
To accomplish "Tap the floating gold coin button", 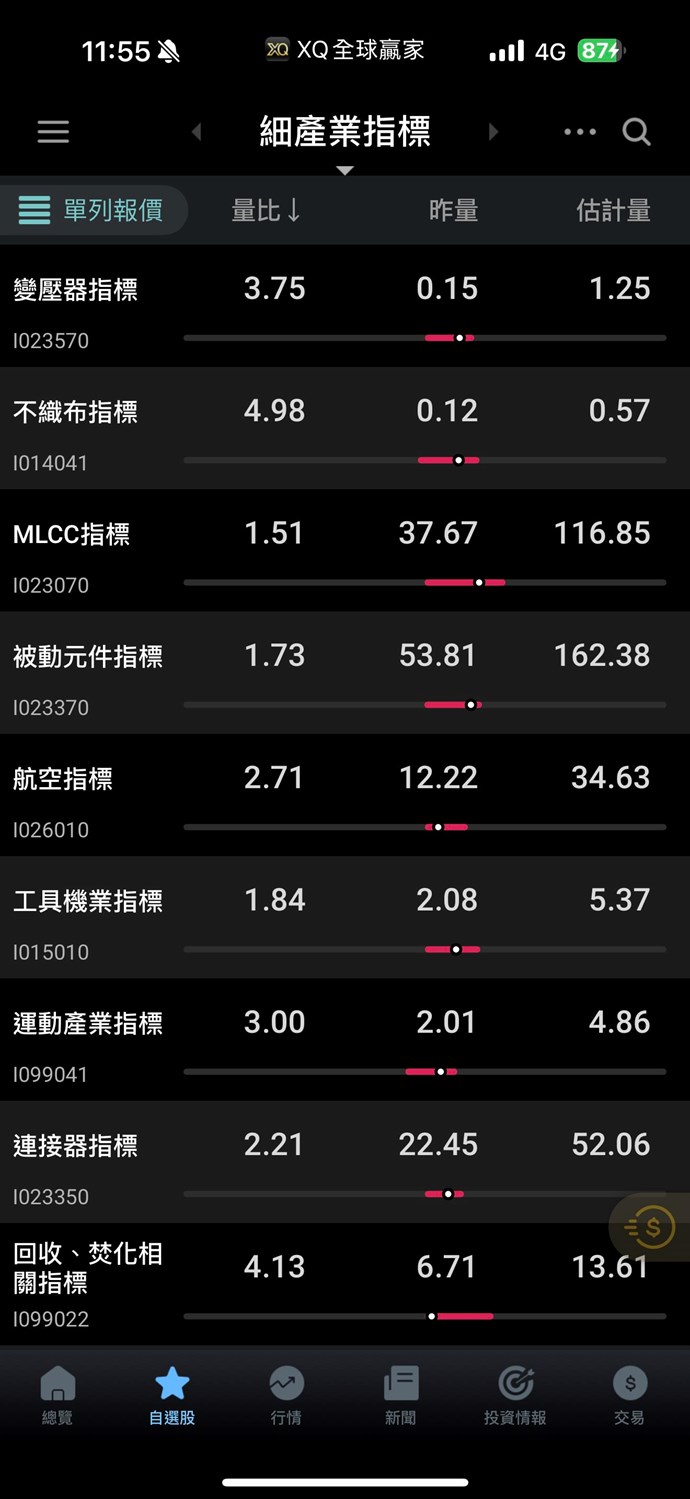I will coord(652,1227).
